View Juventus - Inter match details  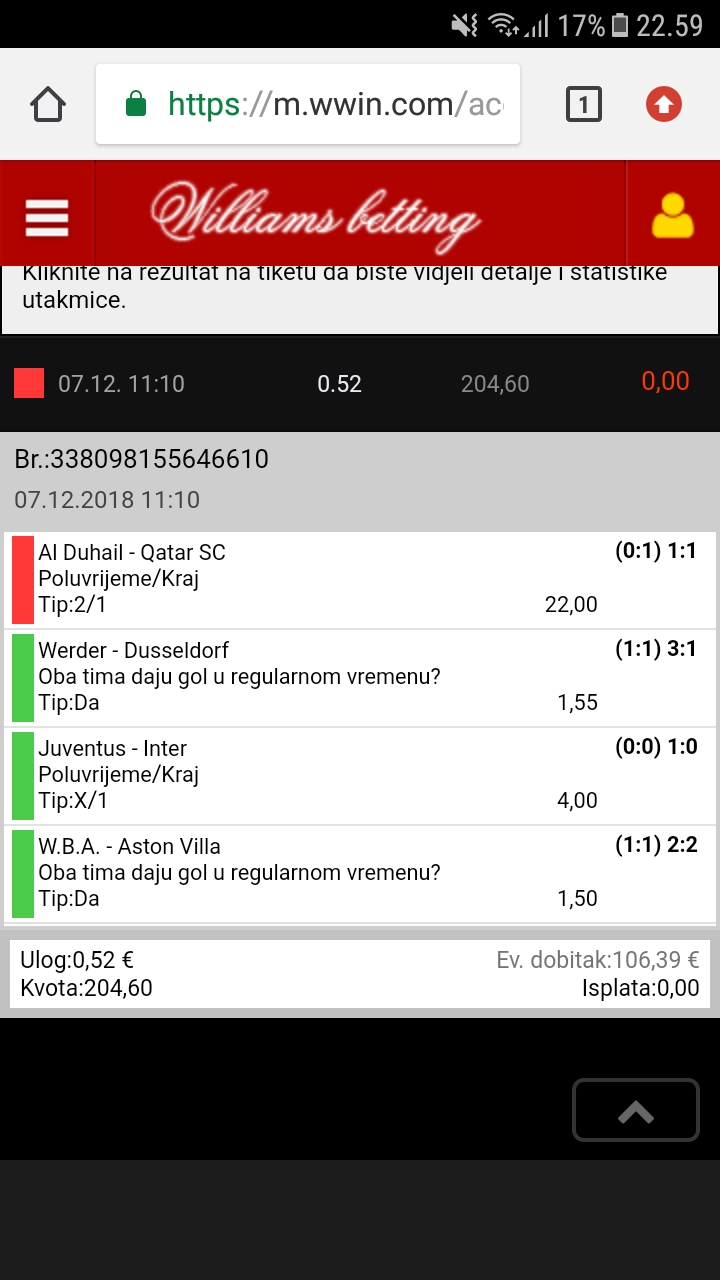[x=360, y=776]
